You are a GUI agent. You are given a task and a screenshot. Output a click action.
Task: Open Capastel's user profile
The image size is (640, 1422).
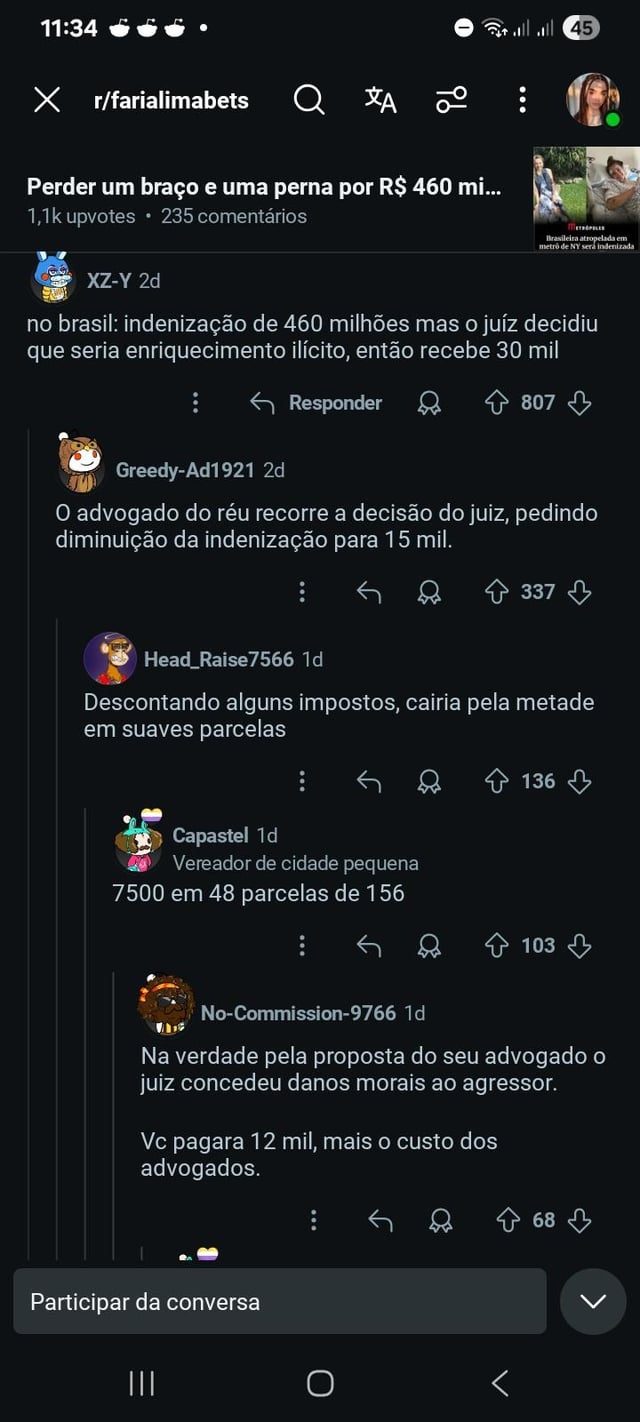(210, 835)
